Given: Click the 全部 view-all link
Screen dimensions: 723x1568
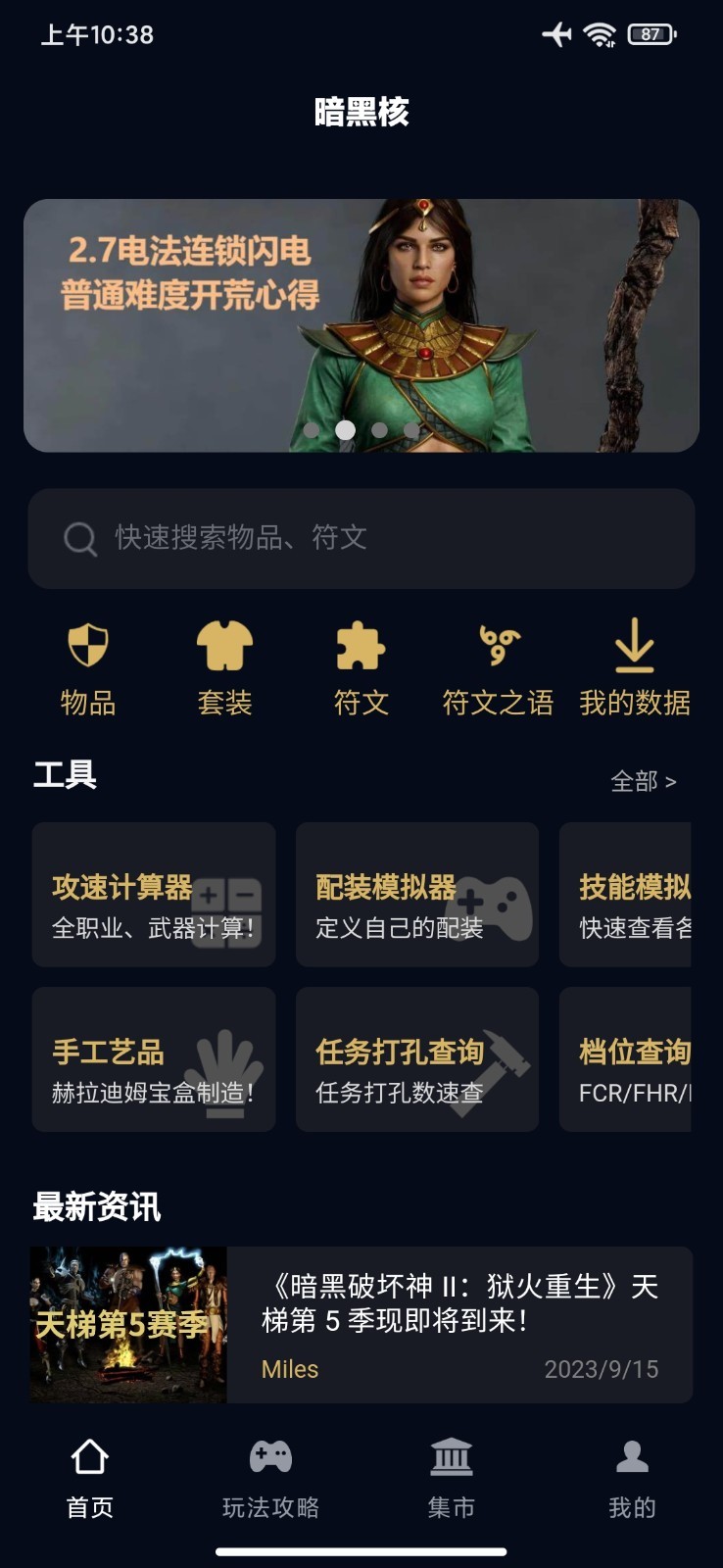Looking at the screenshot, I should coord(643,782).
